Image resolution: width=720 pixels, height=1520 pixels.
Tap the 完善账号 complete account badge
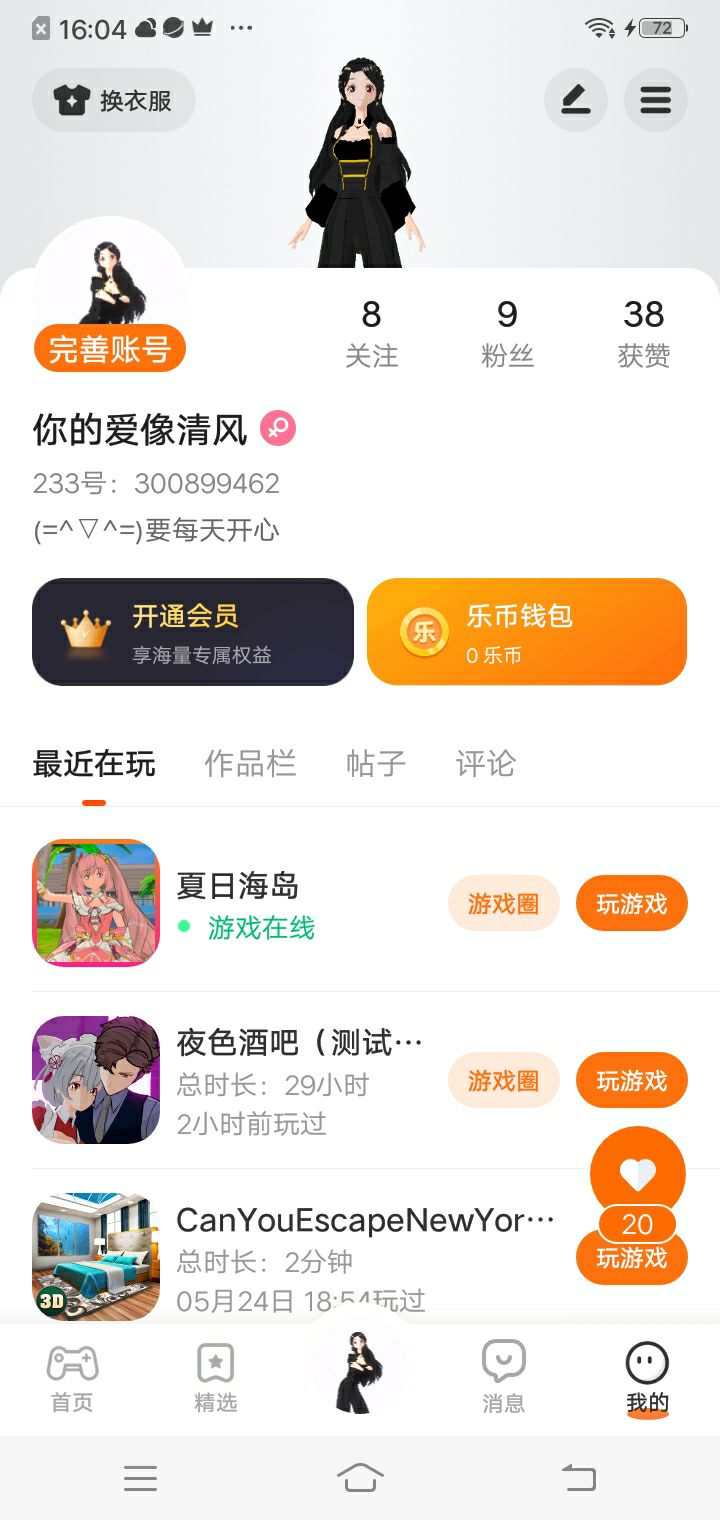[110, 349]
